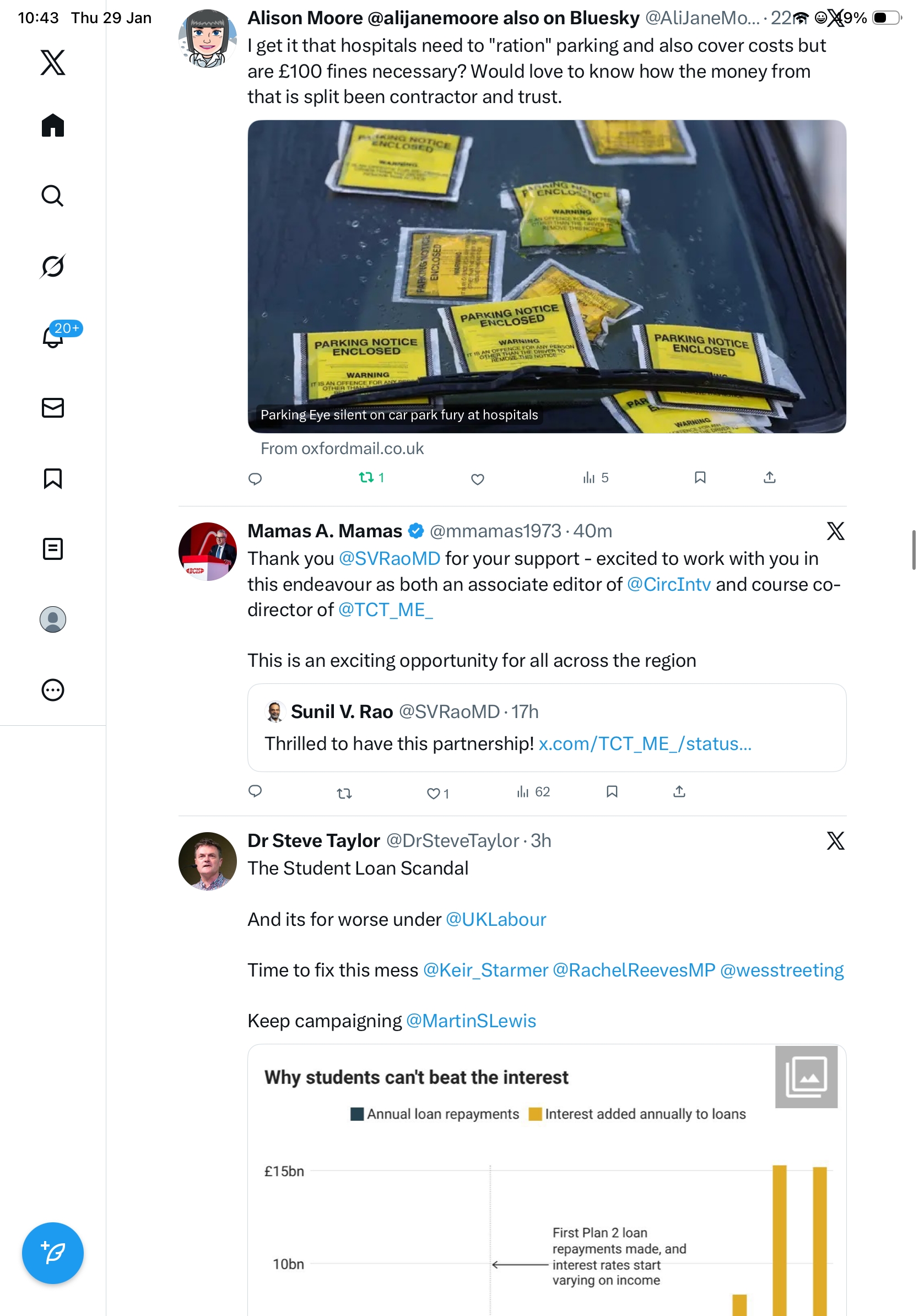This screenshot has height=1316, width=919.
Task: Open the Parking Eye oxfordmail article card
Action: (x=546, y=276)
